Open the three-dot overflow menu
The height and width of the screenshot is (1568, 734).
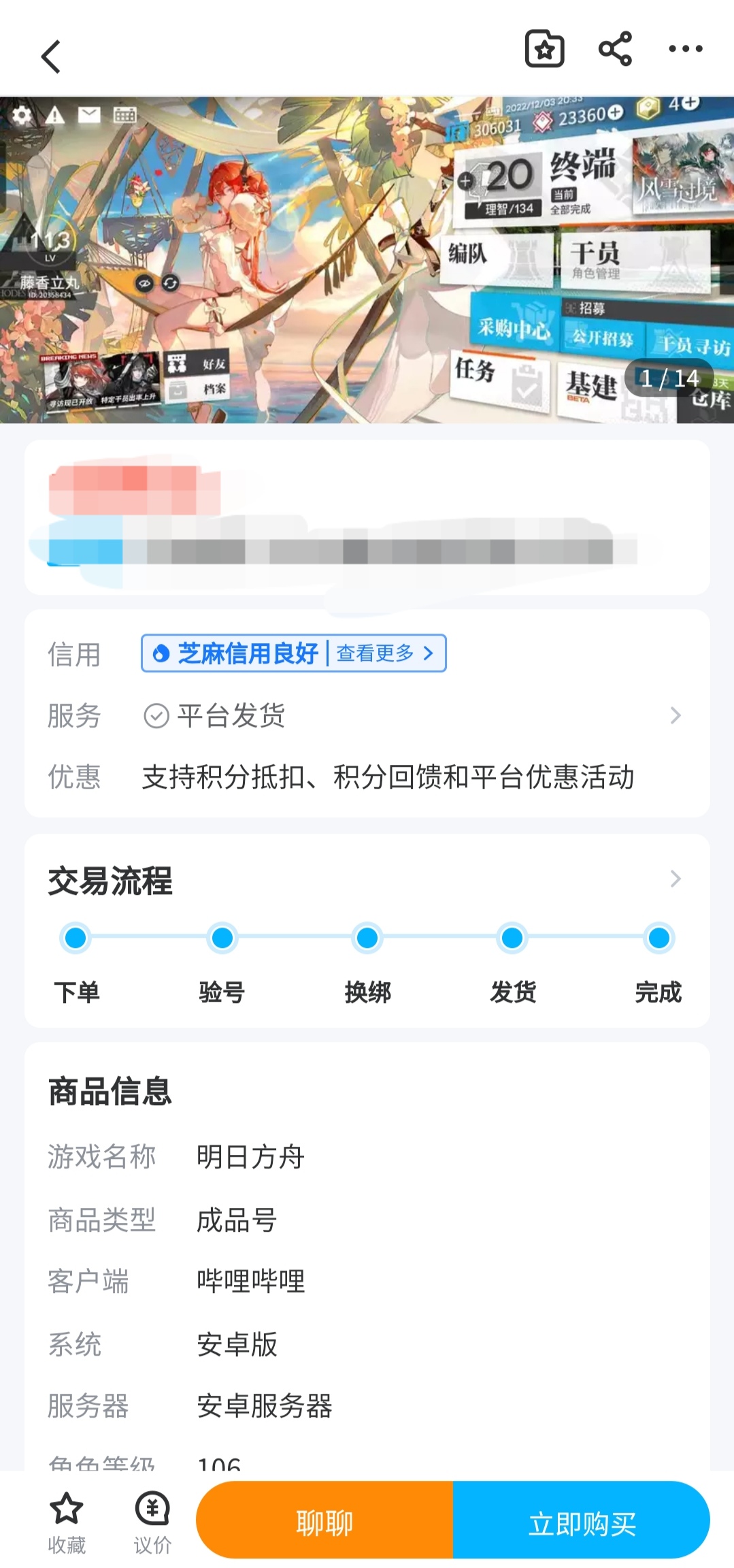pos(685,49)
